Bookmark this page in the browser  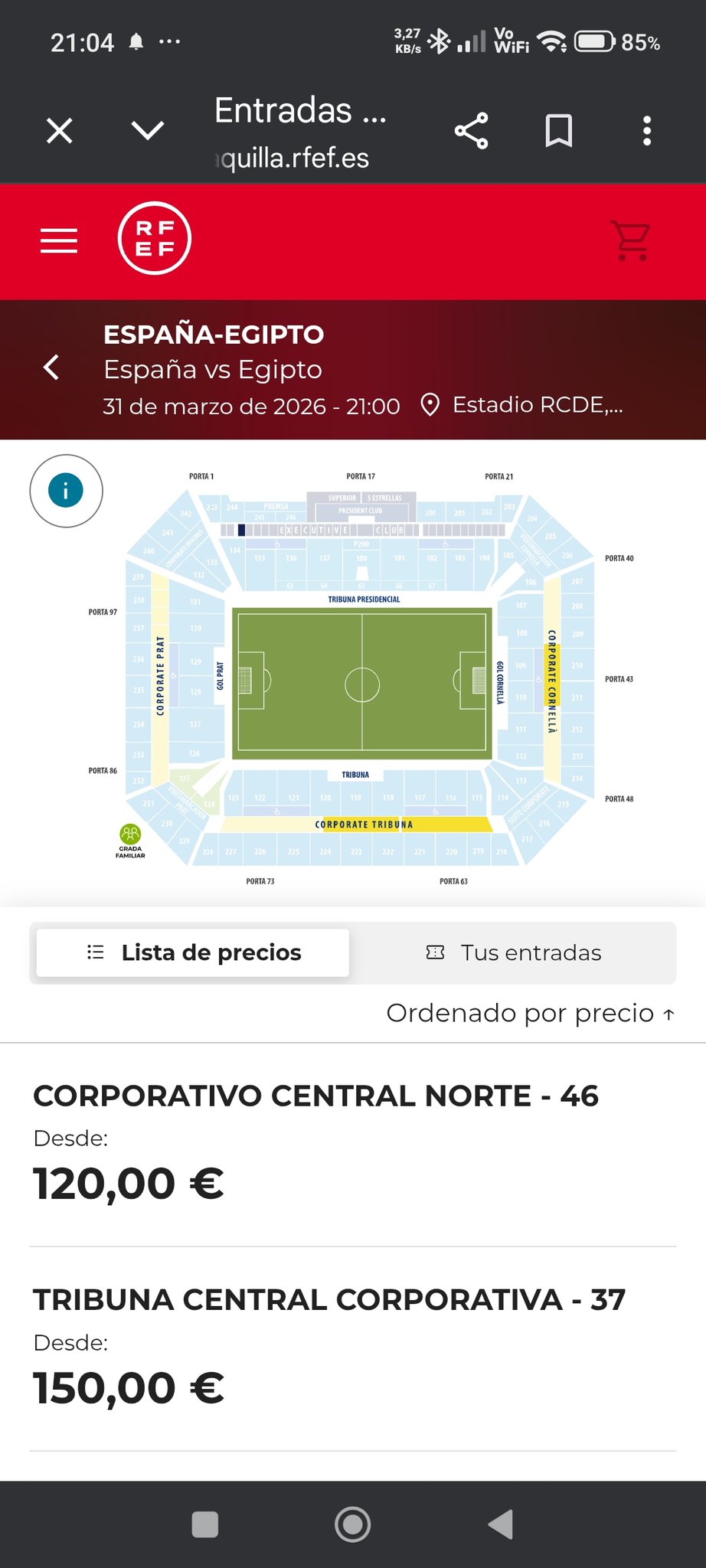coord(558,131)
